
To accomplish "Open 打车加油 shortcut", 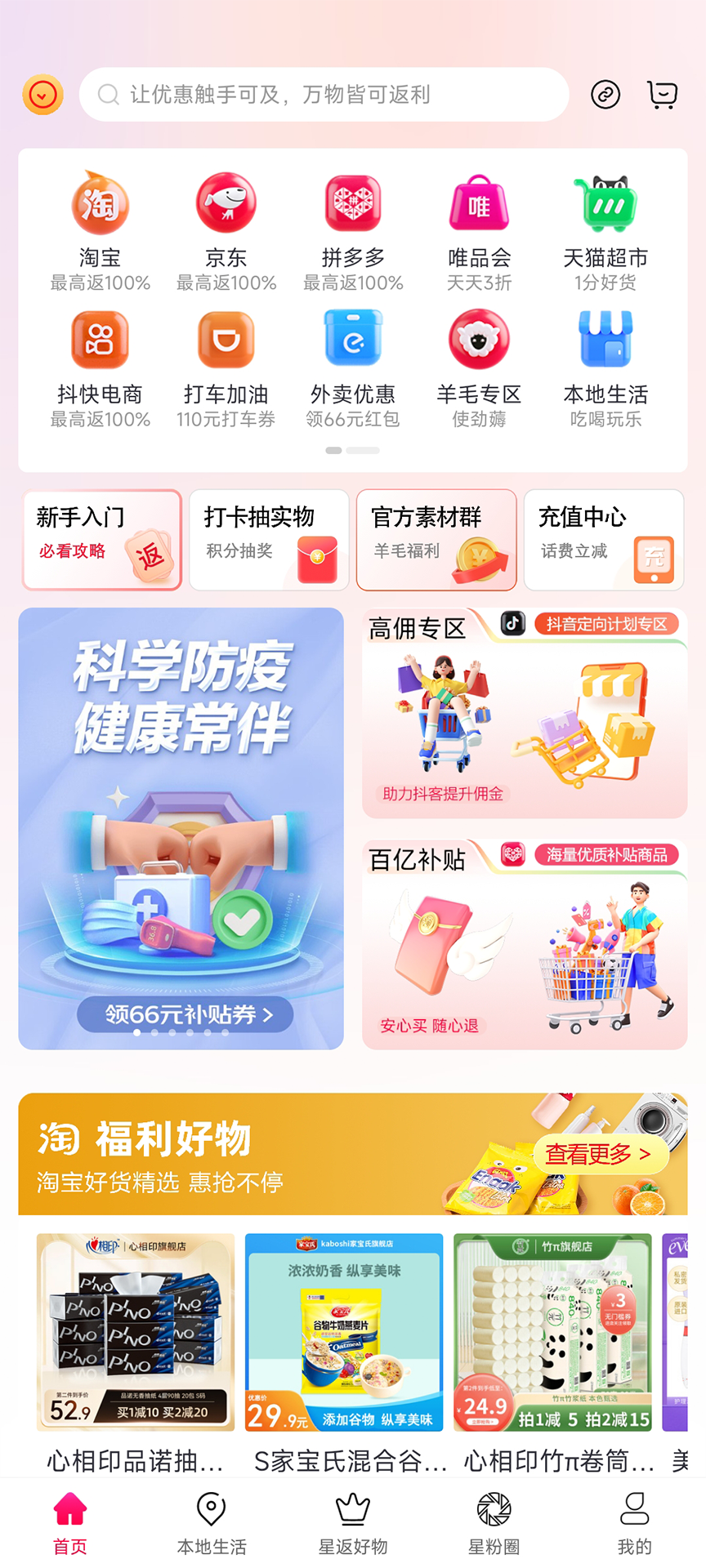I will point(226,367).
